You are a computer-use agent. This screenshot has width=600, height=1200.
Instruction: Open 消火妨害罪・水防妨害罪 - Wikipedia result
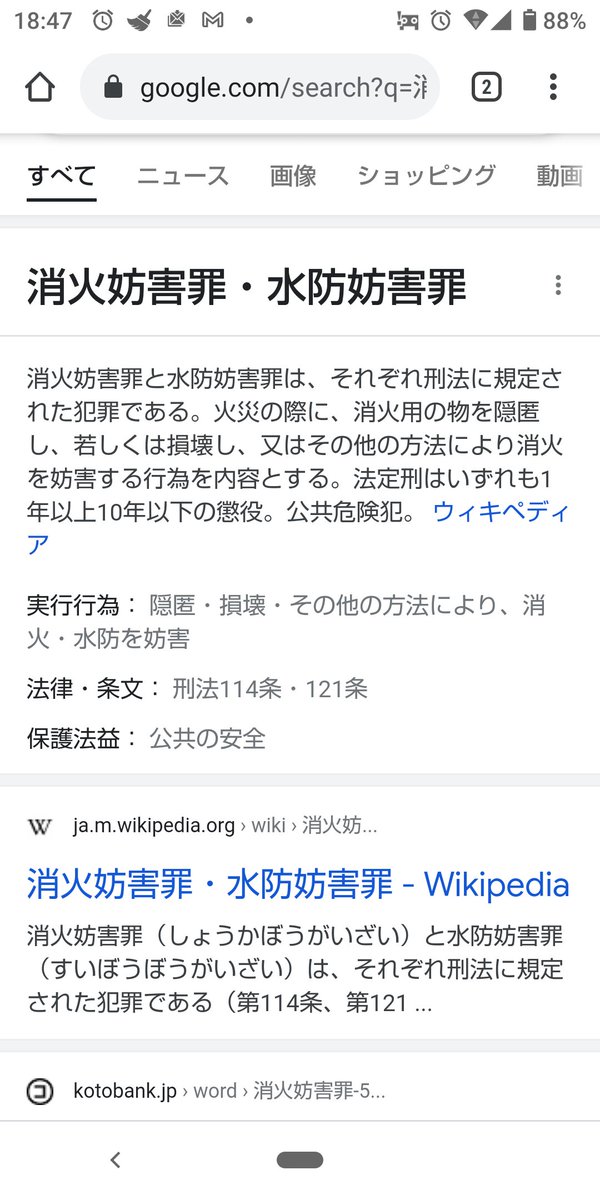[298, 884]
